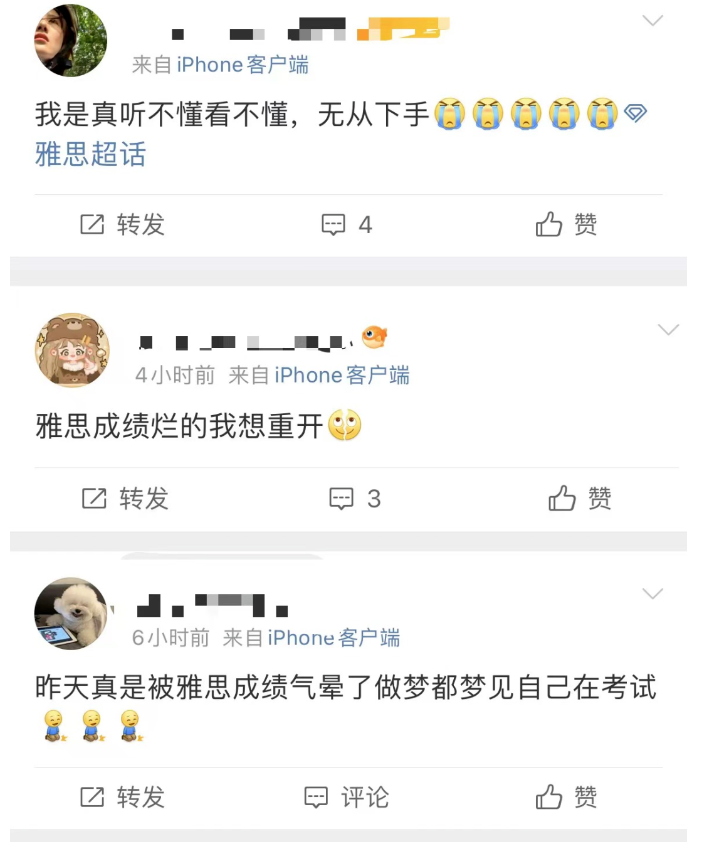Viewport: 712px width, 861px height.
Task: Repost the 雅思成绩烂的我想重开 post
Action: (125, 498)
